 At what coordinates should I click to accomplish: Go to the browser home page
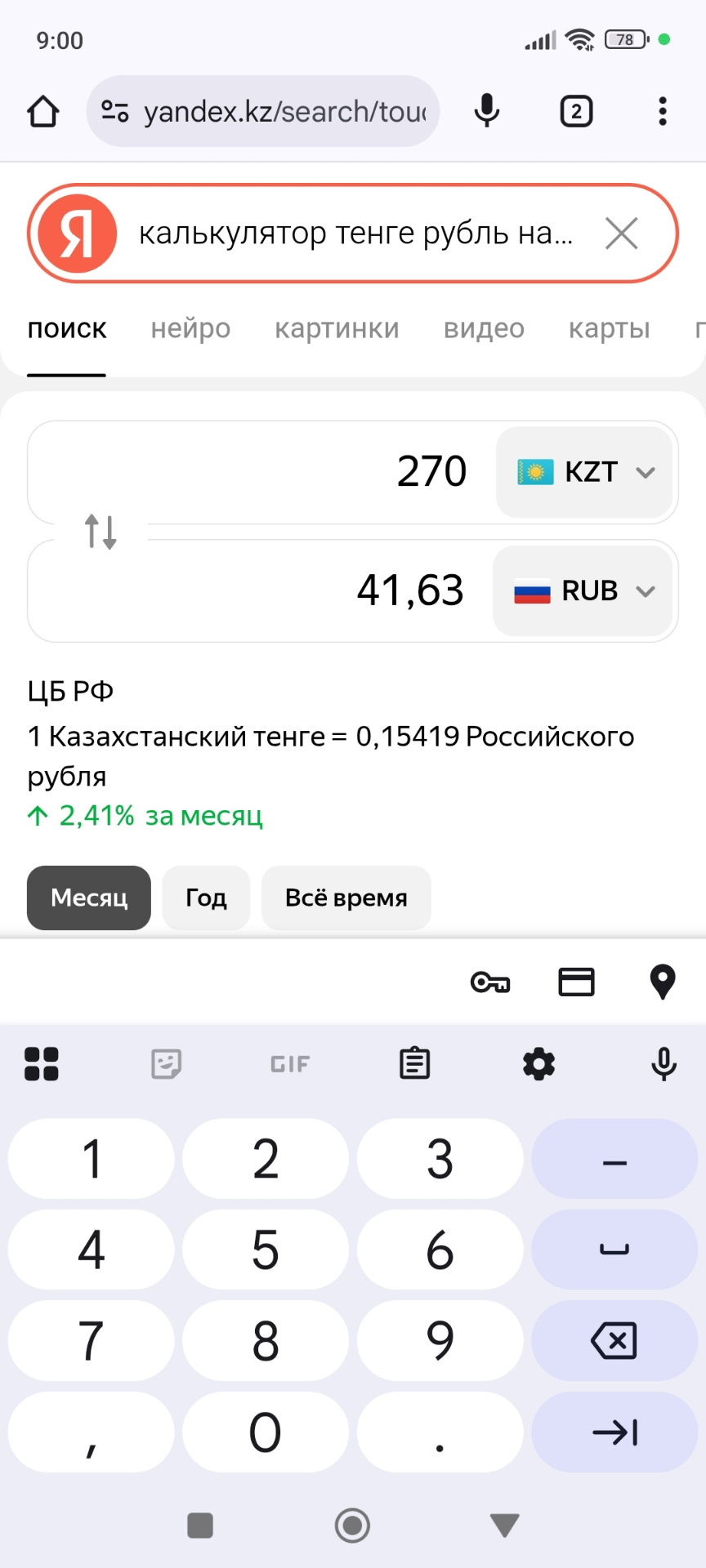43,112
